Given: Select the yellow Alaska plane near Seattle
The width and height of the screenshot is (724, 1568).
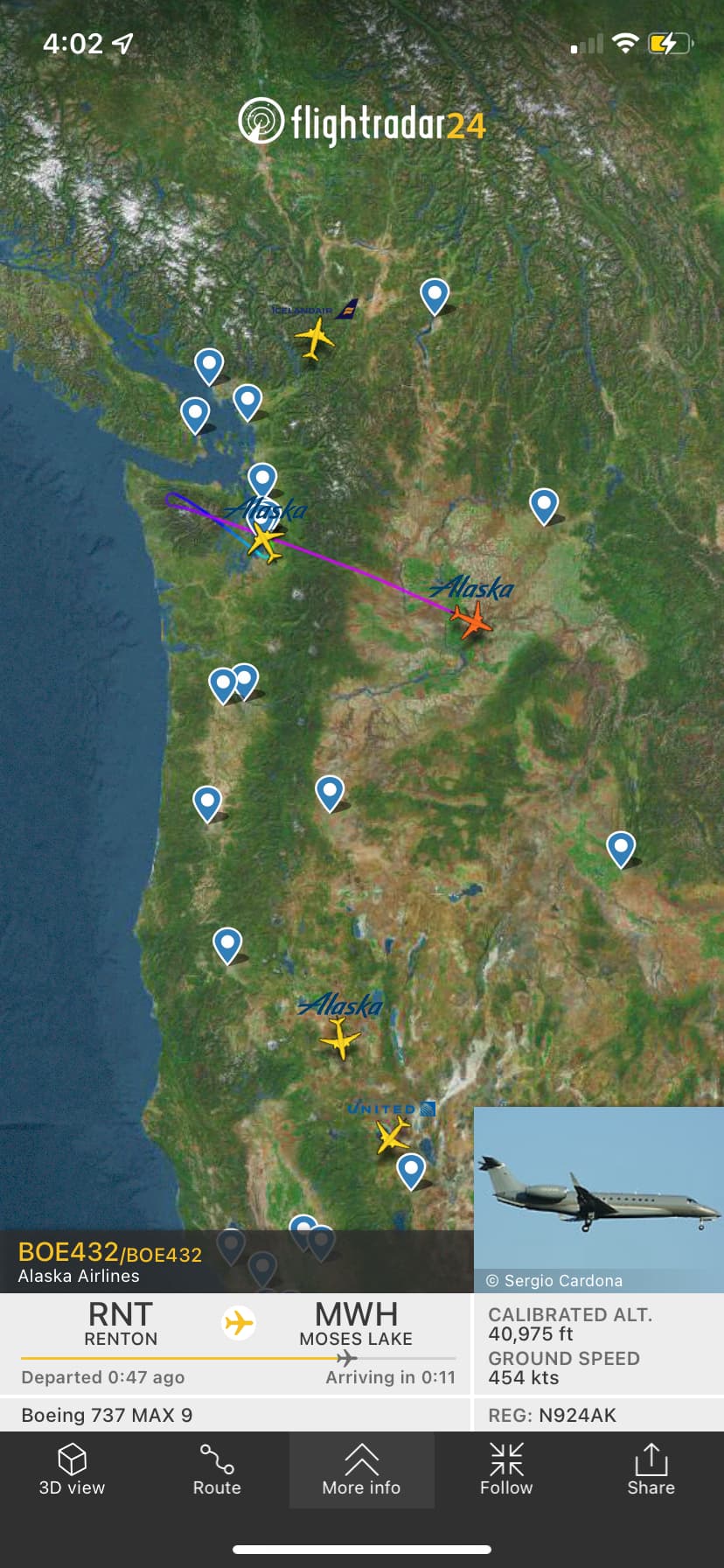Looking at the screenshot, I should 265,542.
